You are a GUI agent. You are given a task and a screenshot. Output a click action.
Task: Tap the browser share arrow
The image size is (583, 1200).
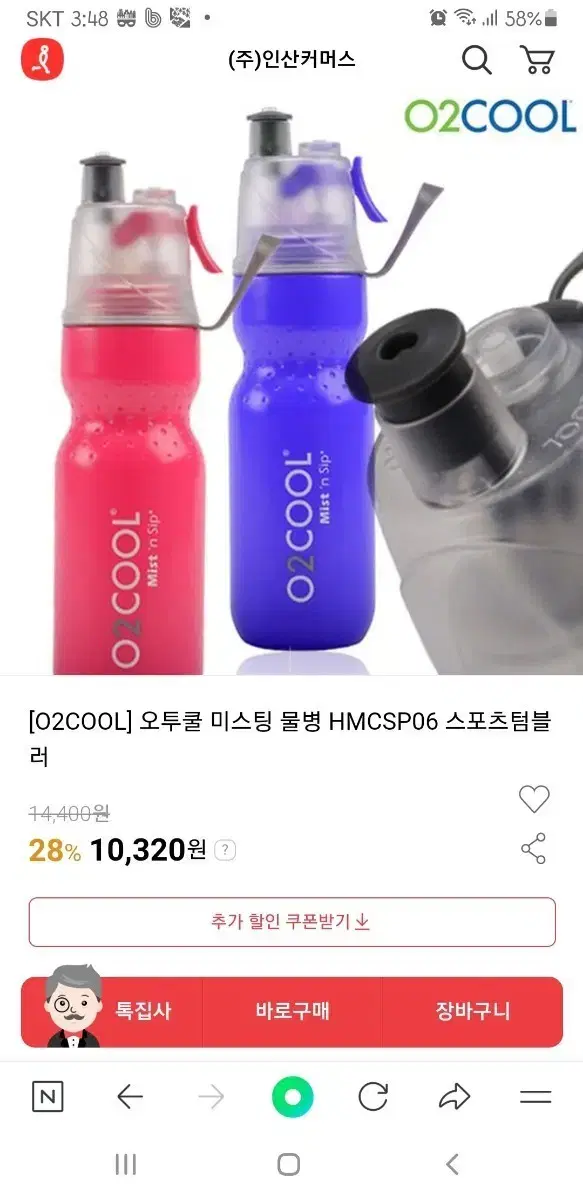tap(454, 1097)
